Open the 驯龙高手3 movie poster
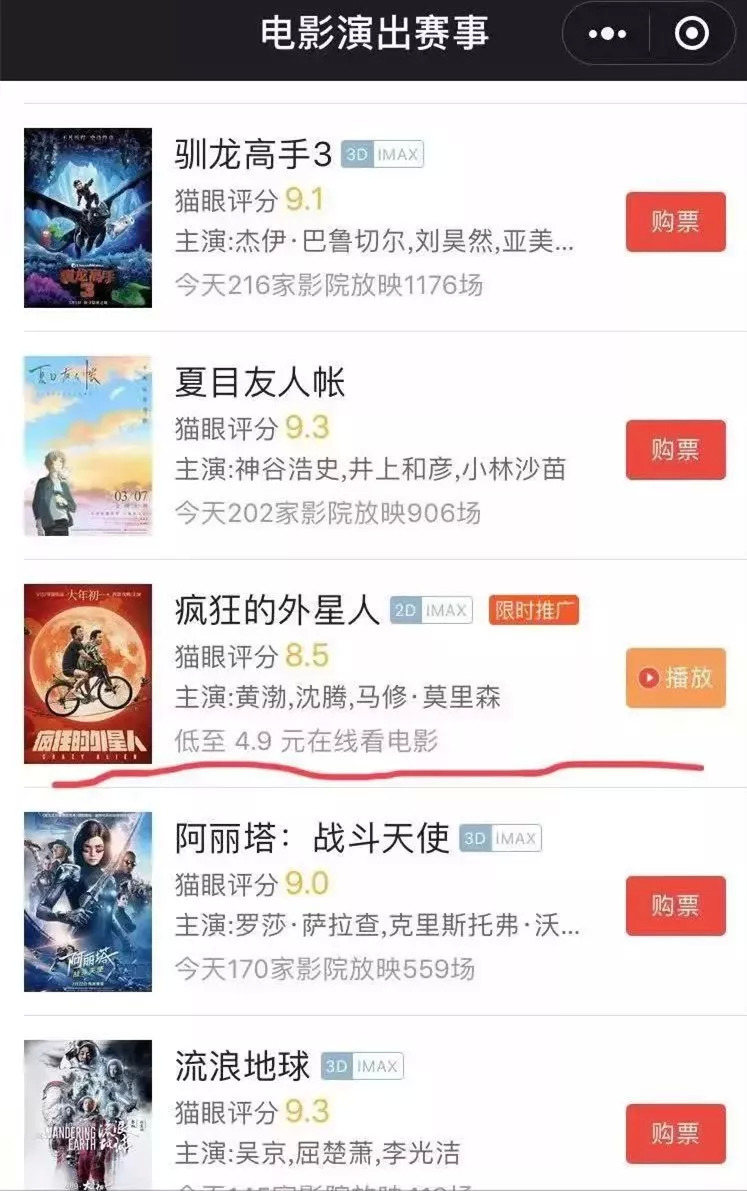Viewport: 747px width, 1191px height. (88, 217)
